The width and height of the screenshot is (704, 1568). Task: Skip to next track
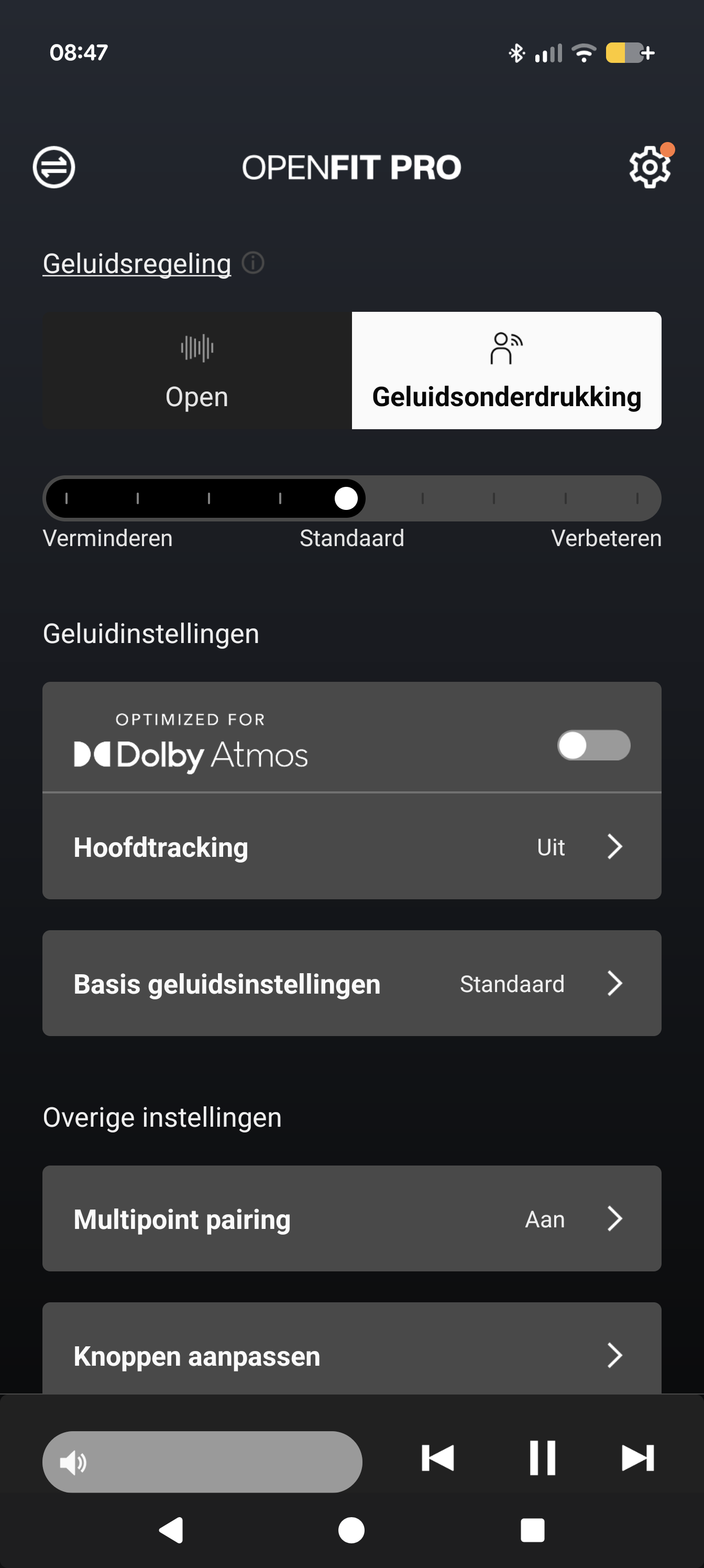pyautogui.click(x=637, y=1458)
